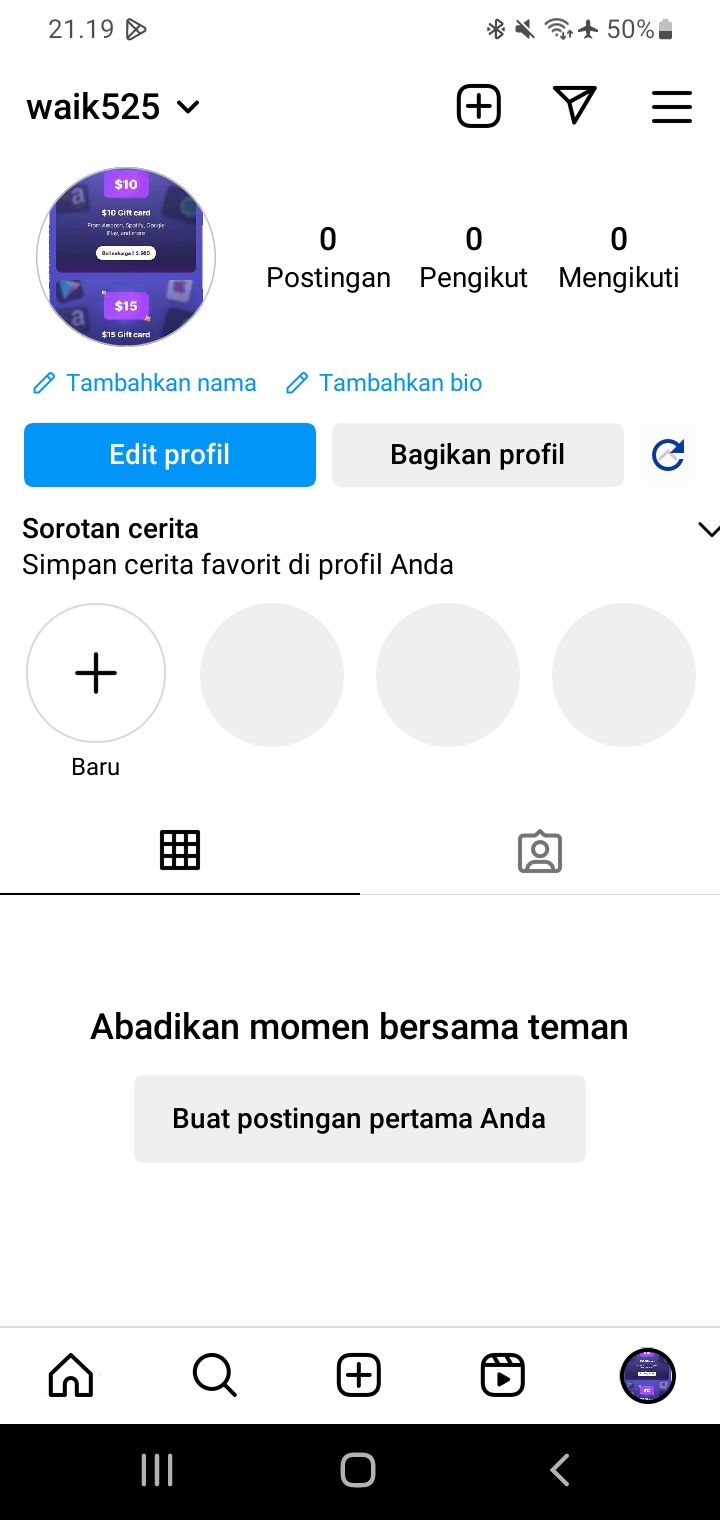The width and height of the screenshot is (720, 1520).
Task: Tap the profile picture
Action: click(126, 258)
